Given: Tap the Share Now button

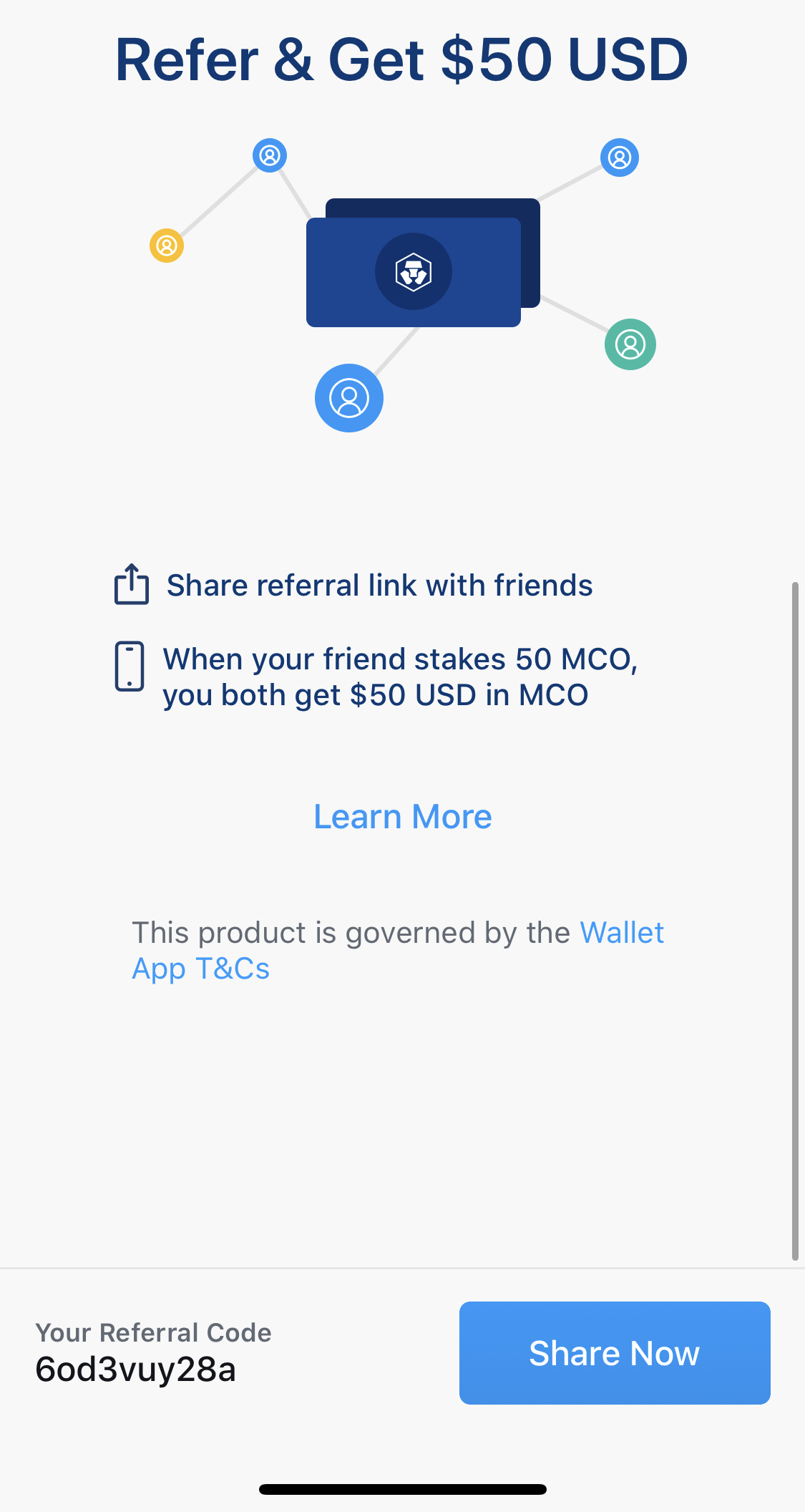Looking at the screenshot, I should pos(615,1352).
